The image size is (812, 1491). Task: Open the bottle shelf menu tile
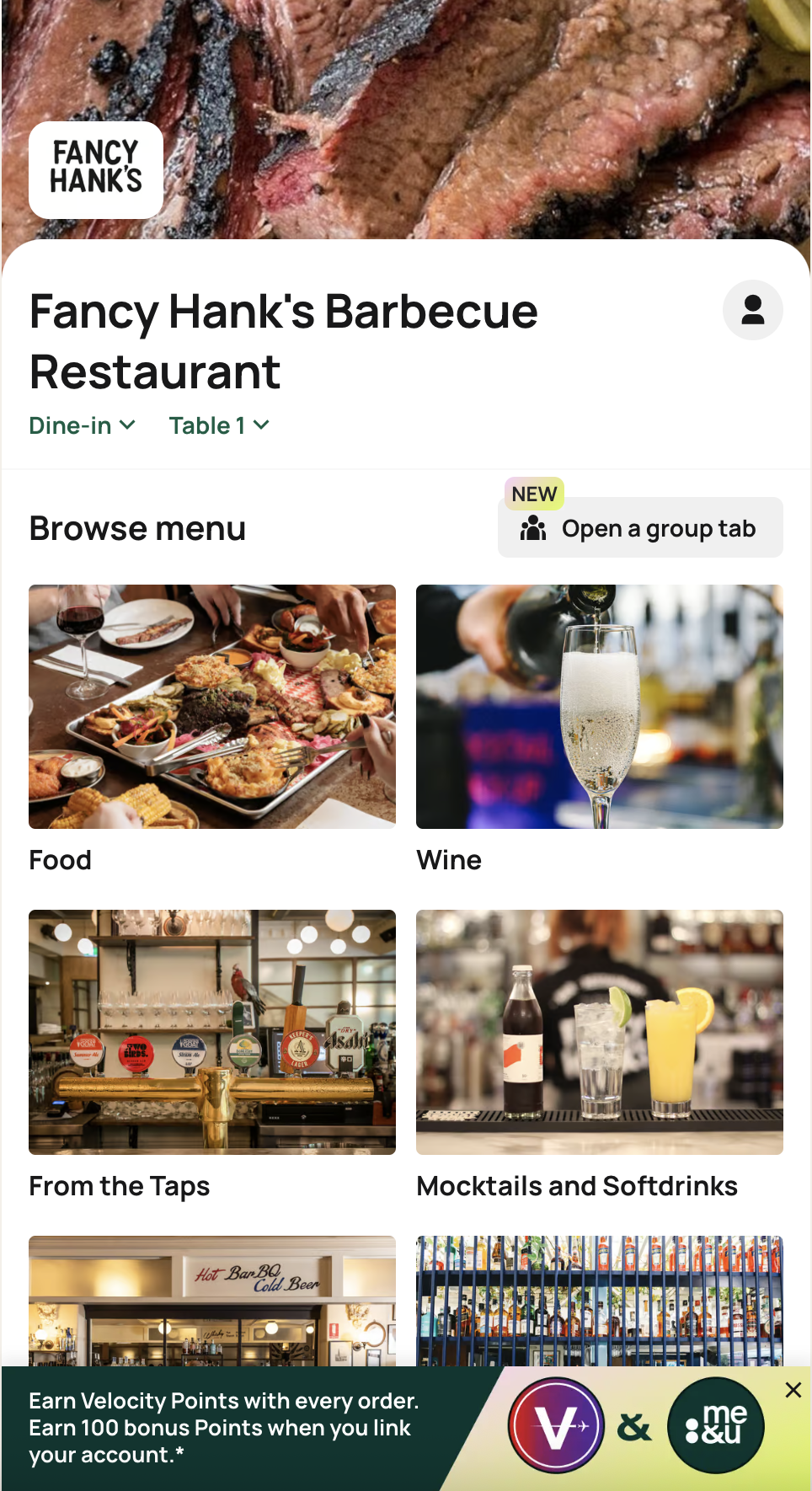tap(599, 1300)
